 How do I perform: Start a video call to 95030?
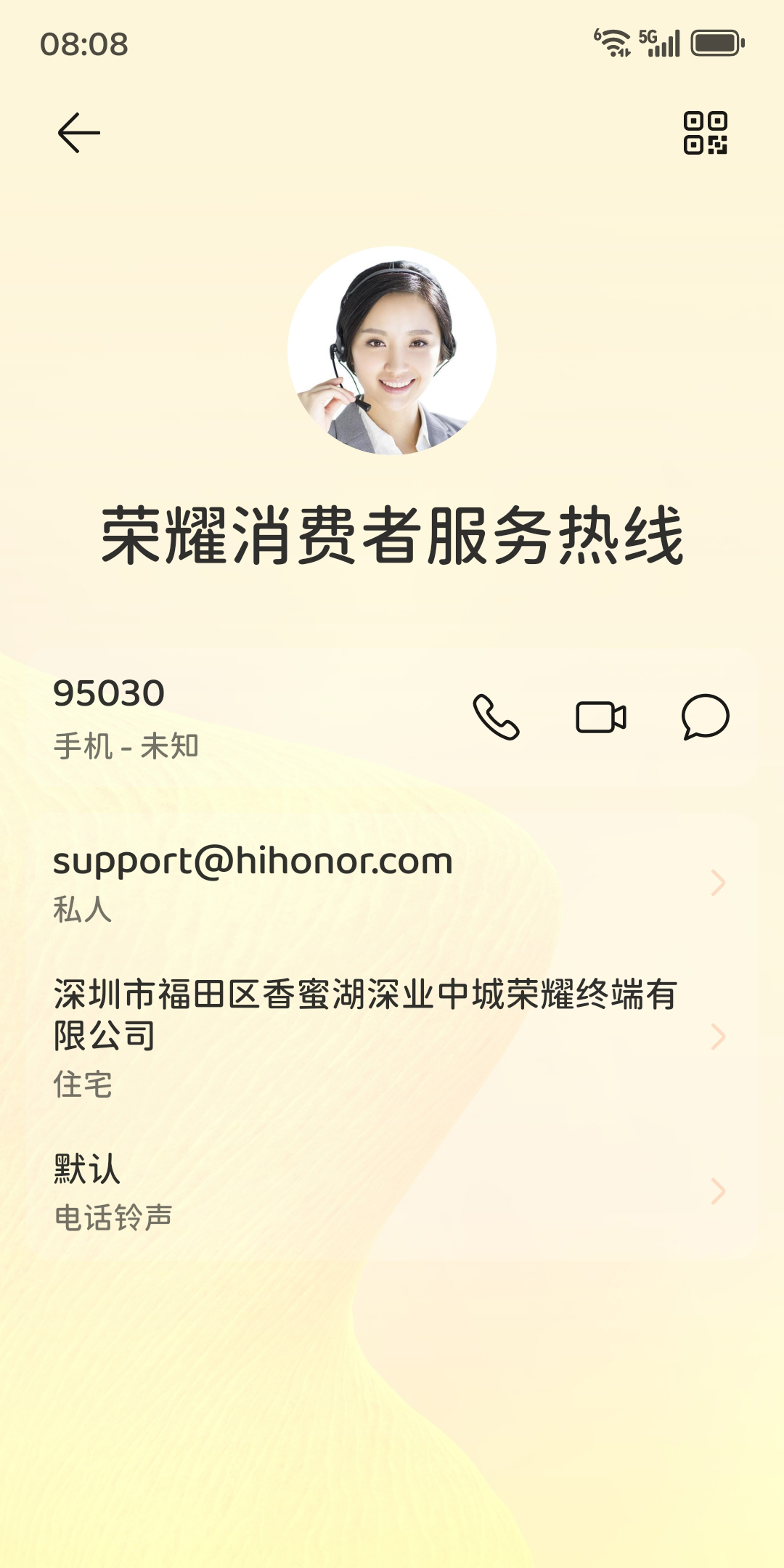[600, 717]
